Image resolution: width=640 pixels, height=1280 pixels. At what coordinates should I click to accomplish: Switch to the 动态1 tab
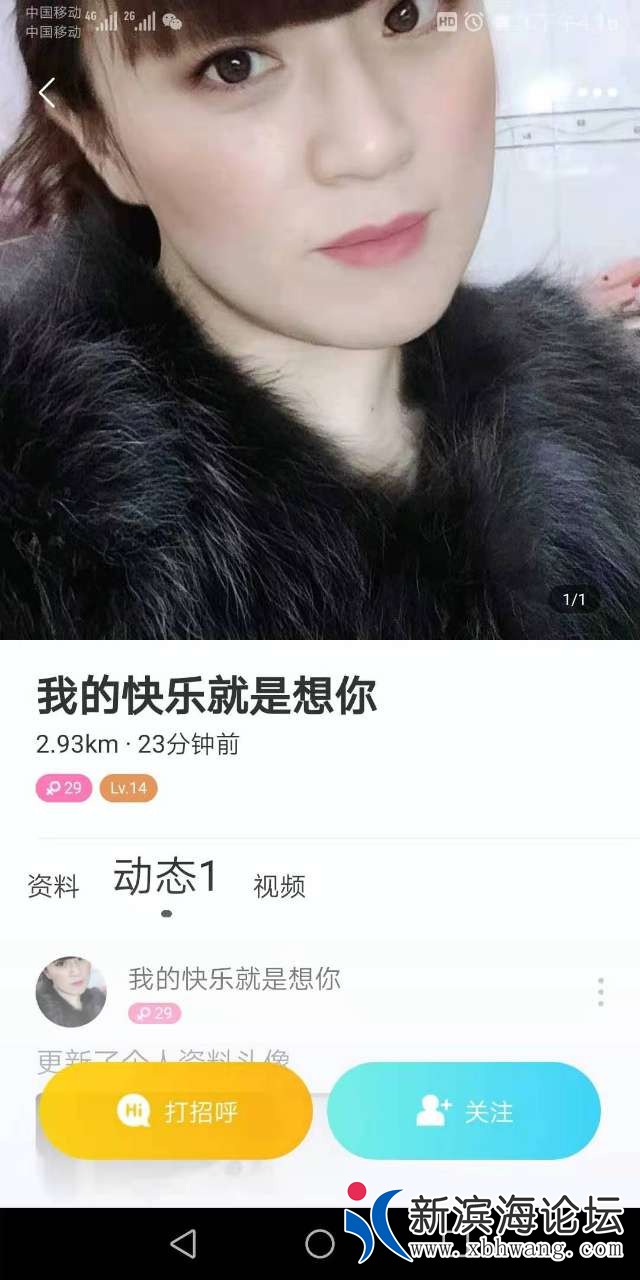click(x=165, y=878)
